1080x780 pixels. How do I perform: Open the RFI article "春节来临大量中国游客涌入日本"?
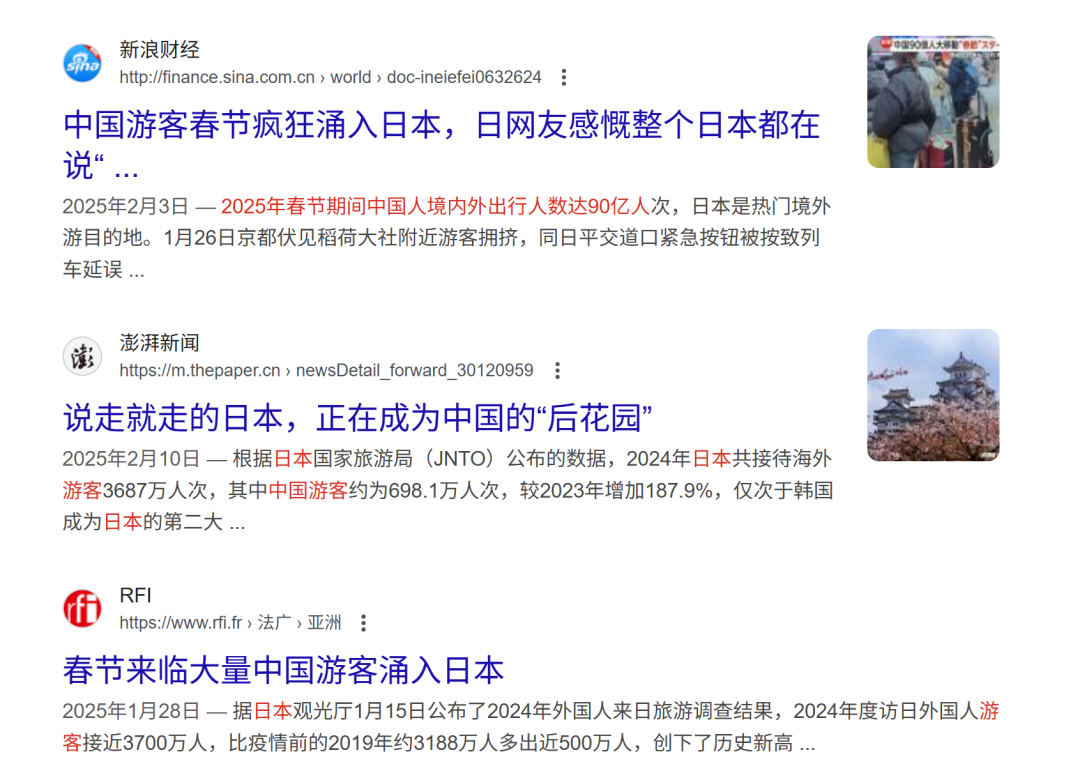coord(283,670)
